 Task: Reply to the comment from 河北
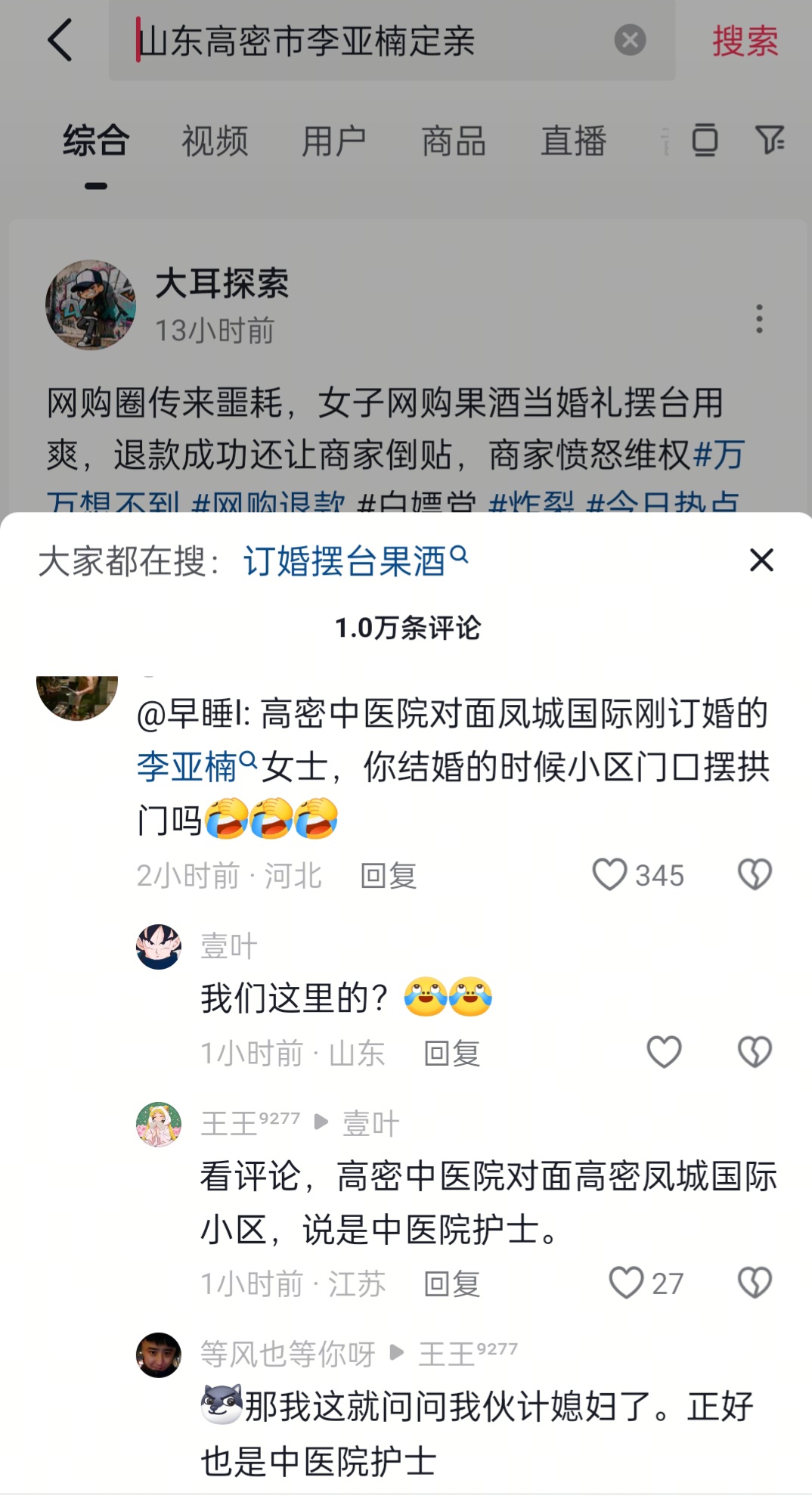pos(389,876)
